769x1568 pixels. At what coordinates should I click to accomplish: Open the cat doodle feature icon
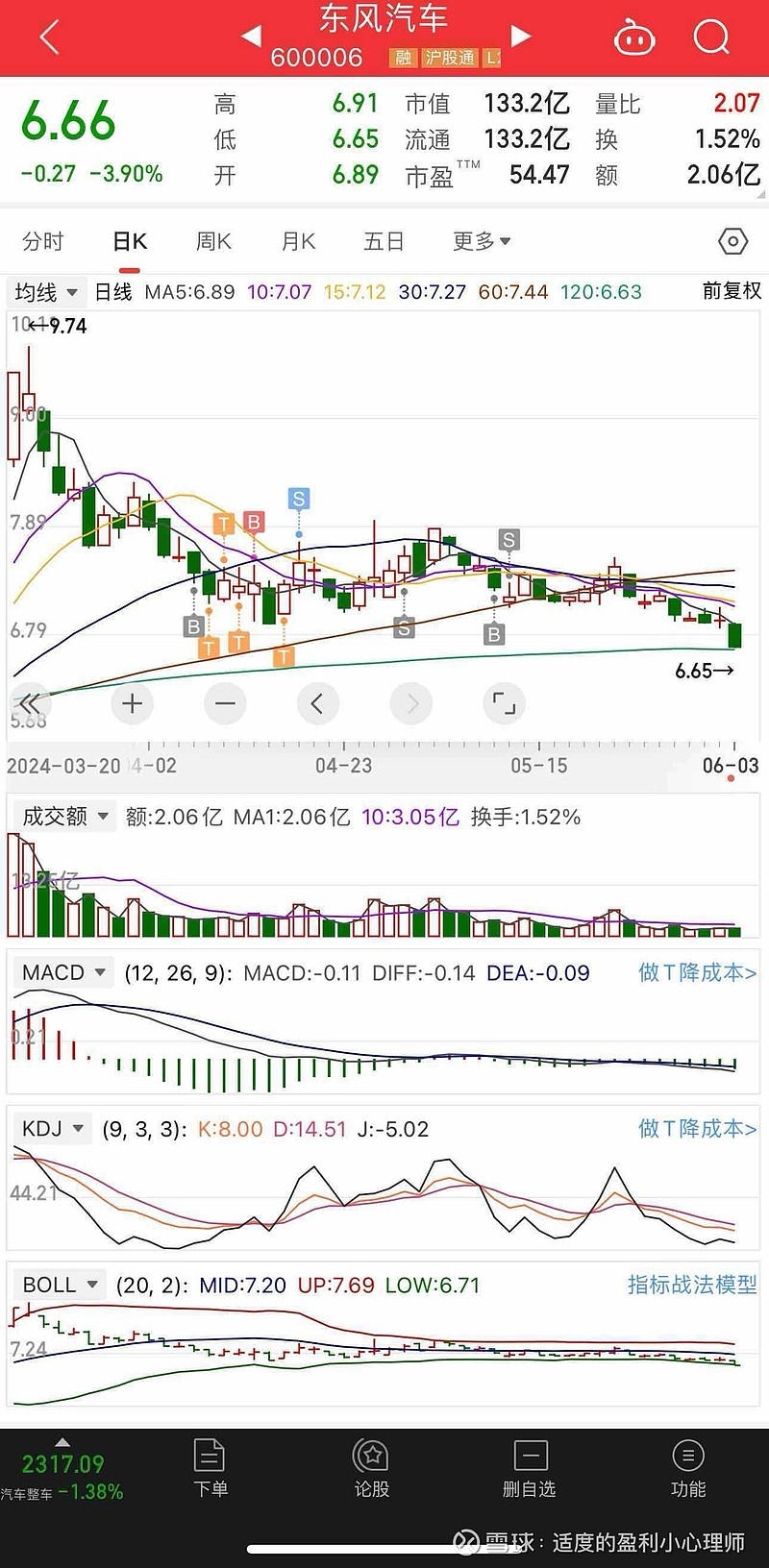pyautogui.click(x=634, y=37)
